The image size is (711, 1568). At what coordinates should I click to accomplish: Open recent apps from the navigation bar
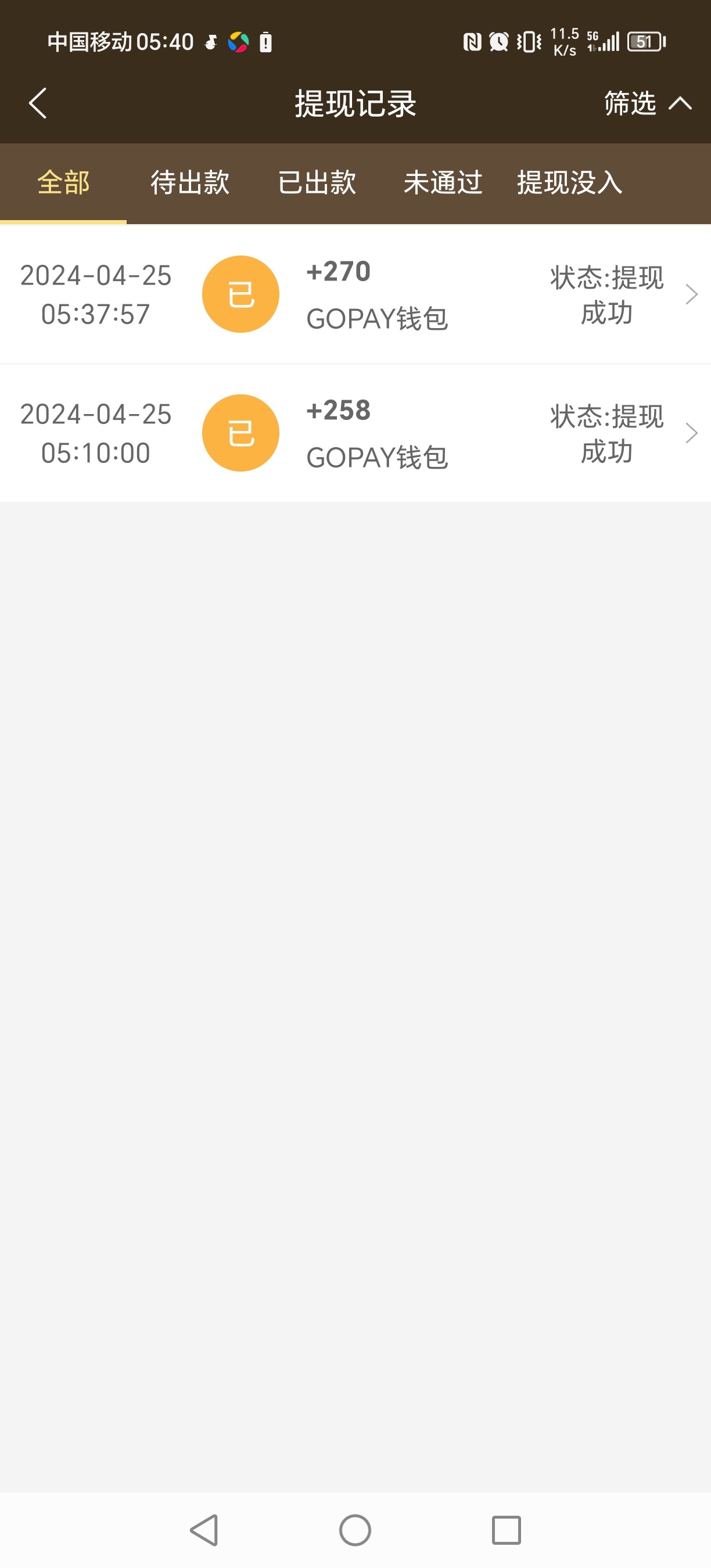[506, 1530]
